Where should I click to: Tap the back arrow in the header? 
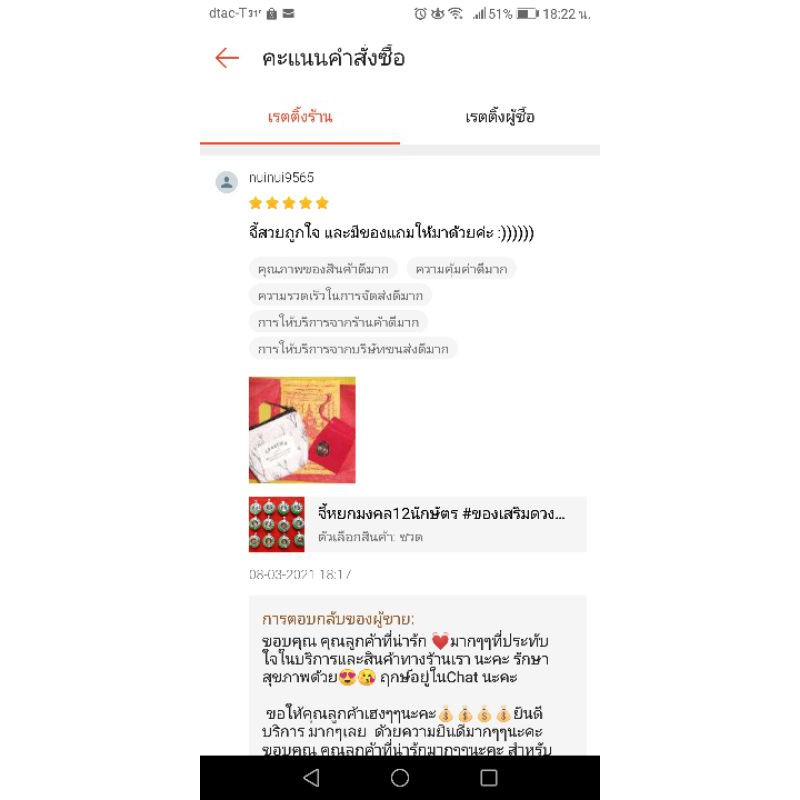pyautogui.click(x=227, y=58)
